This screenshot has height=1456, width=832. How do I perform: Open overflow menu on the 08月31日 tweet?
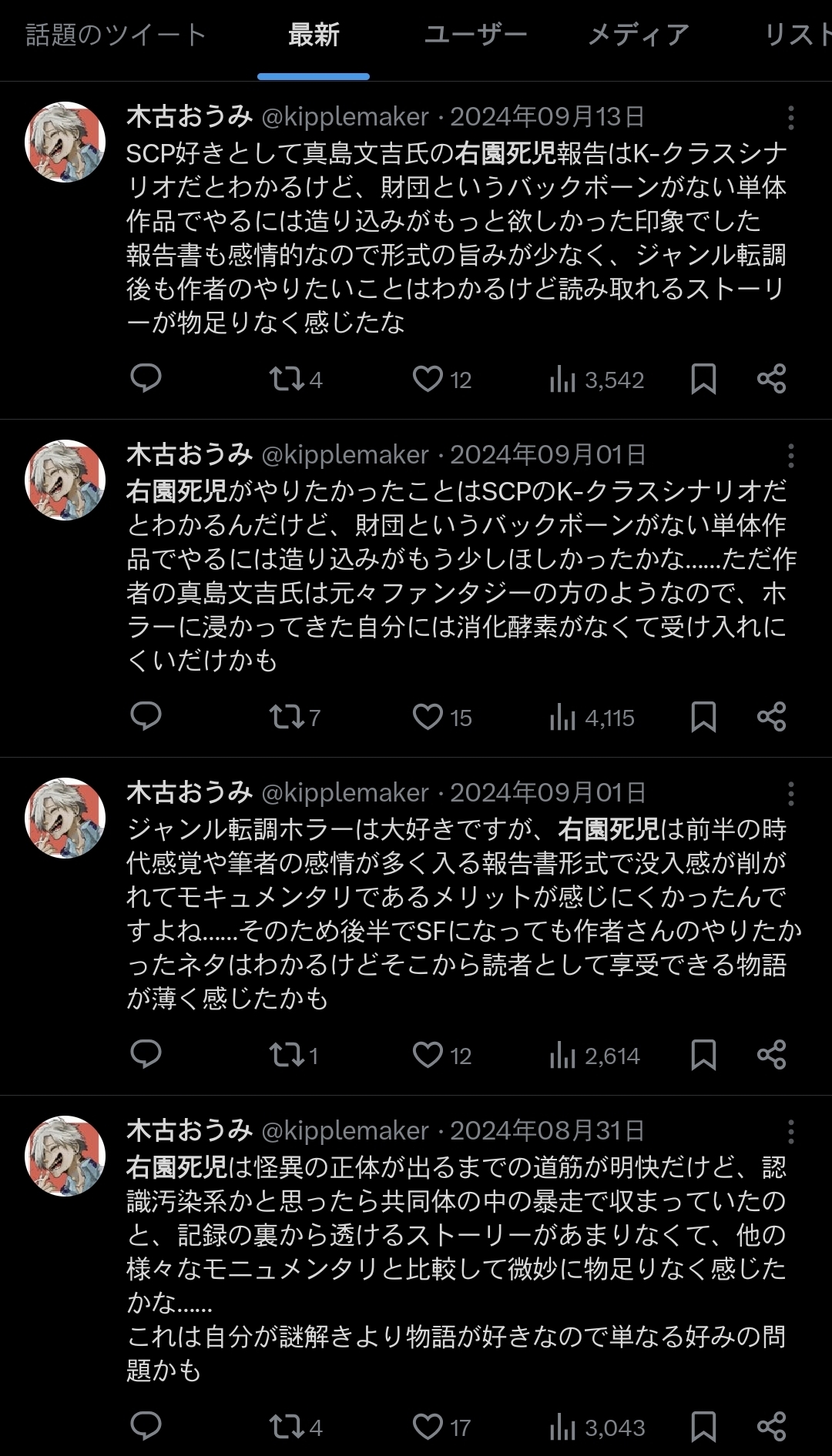[790, 1132]
